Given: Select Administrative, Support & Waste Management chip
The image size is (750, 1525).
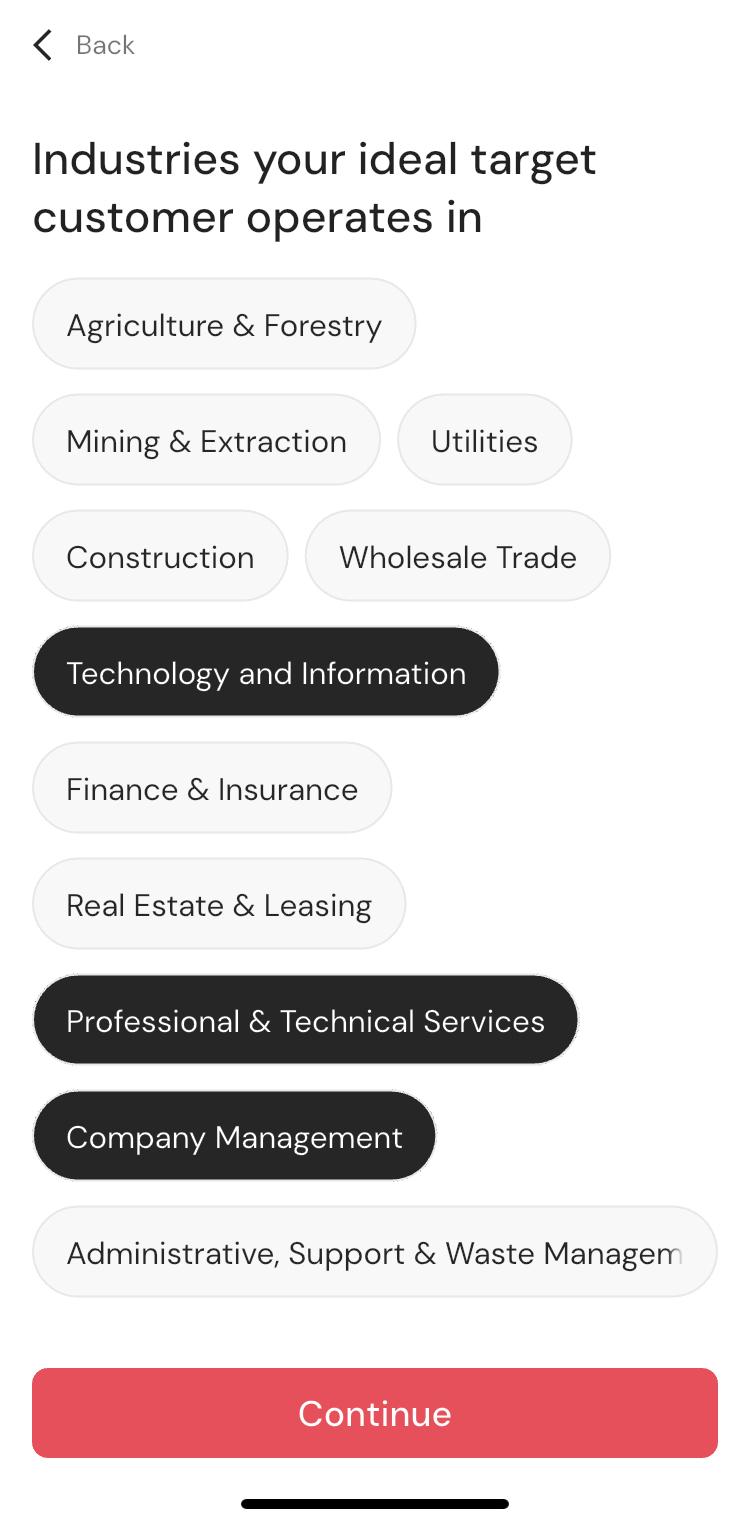Looking at the screenshot, I should point(374,1253).
